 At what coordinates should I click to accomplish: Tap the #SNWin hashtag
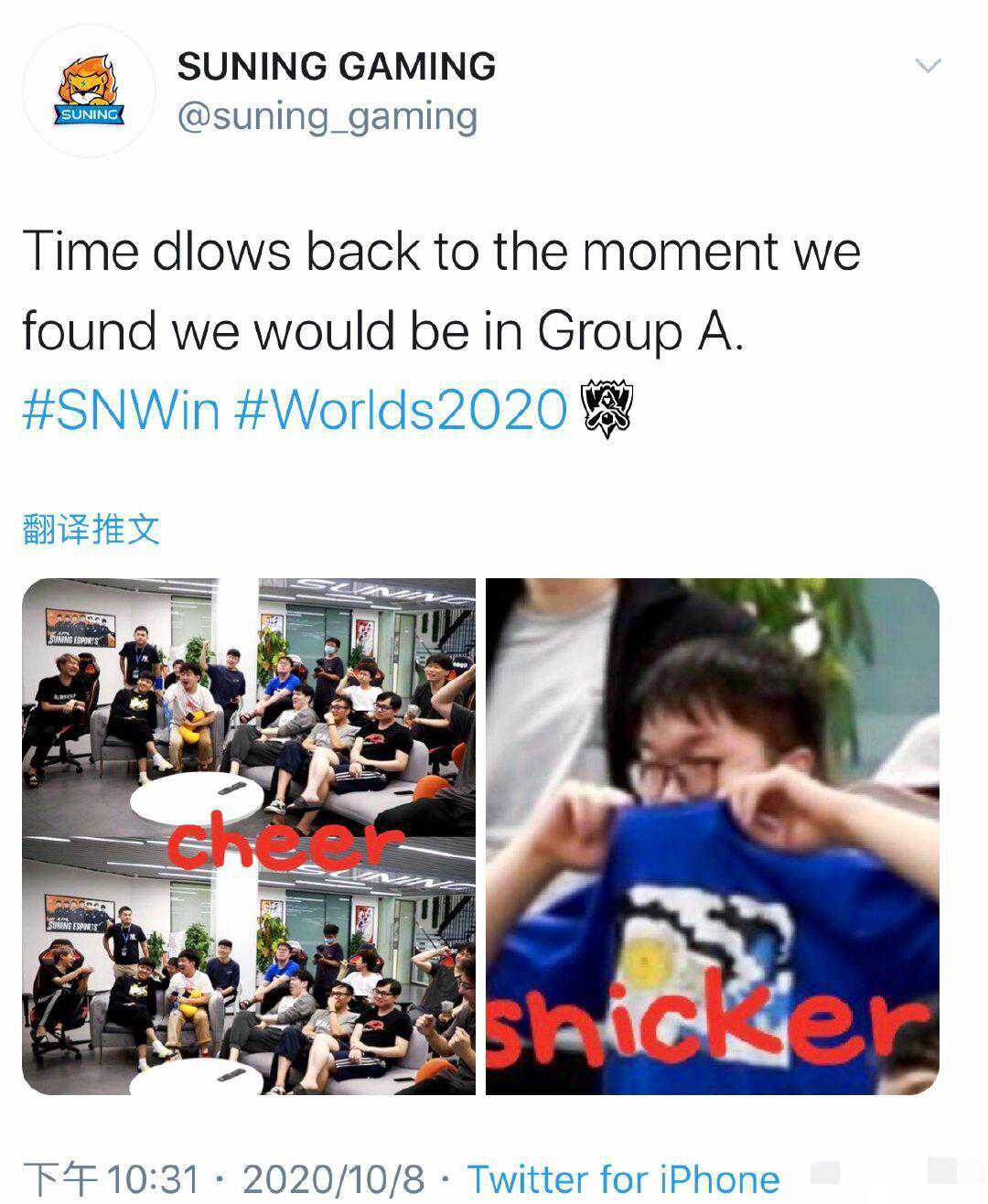coord(120,409)
